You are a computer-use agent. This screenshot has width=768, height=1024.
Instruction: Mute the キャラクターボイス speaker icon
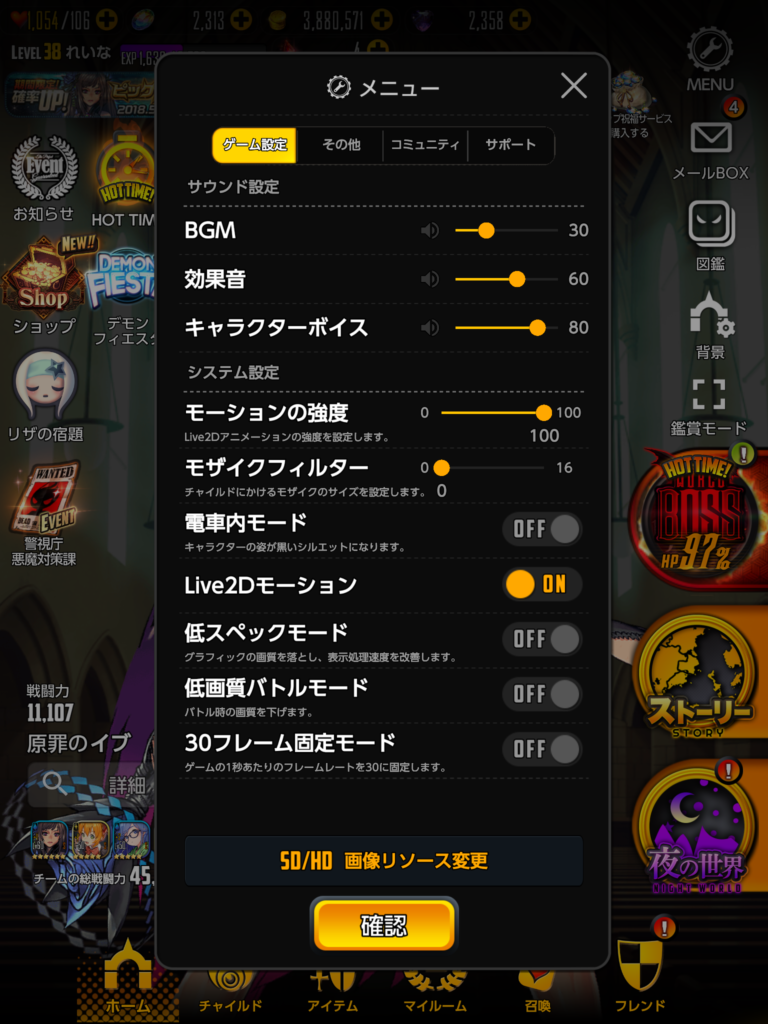pyautogui.click(x=430, y=328)
